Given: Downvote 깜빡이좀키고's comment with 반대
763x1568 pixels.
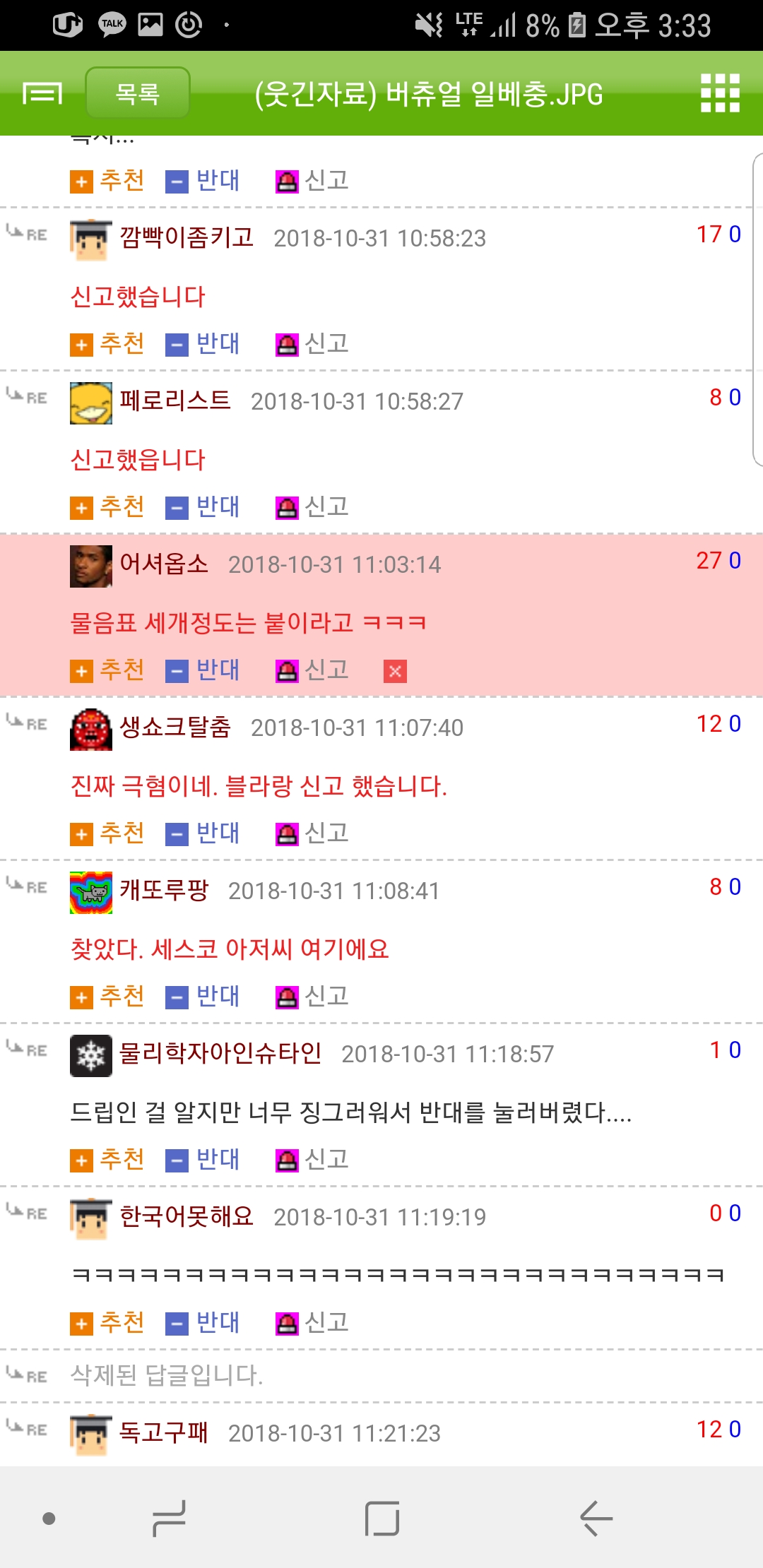Looking at the screenshot, I should pos(203,344).
